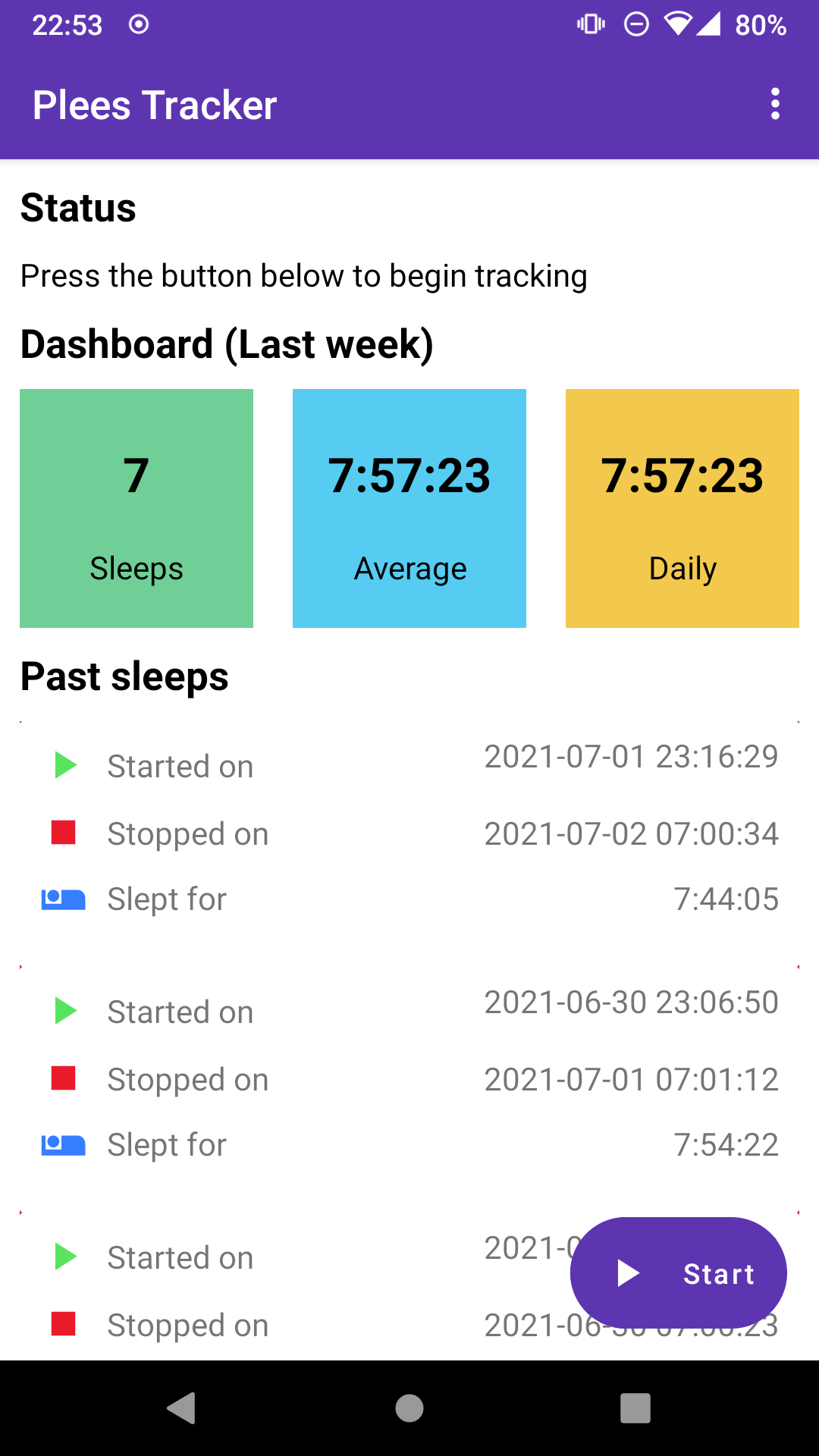
Task: Go to the home screen
Action: [x=409, y=1408]
